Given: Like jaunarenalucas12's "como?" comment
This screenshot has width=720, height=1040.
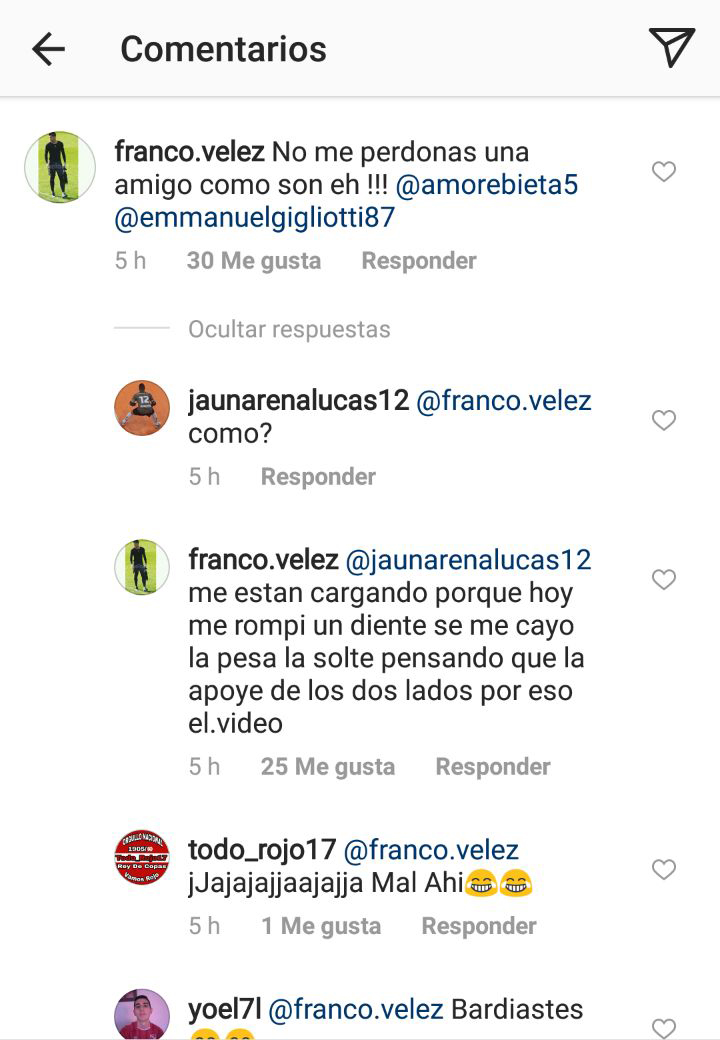Looking at the screenshot, I should pos(664,421).
